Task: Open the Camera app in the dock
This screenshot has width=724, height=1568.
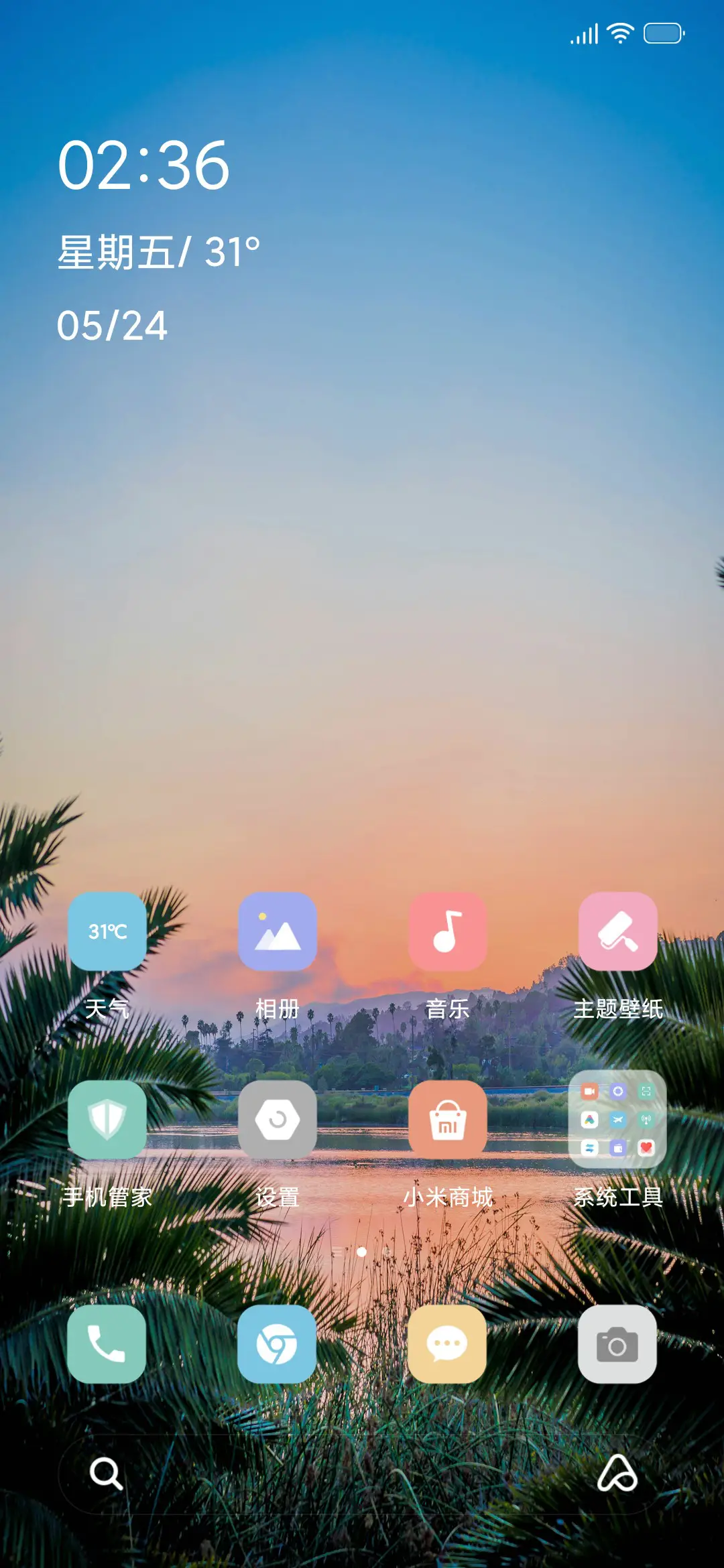Action: coord(617,1345)
